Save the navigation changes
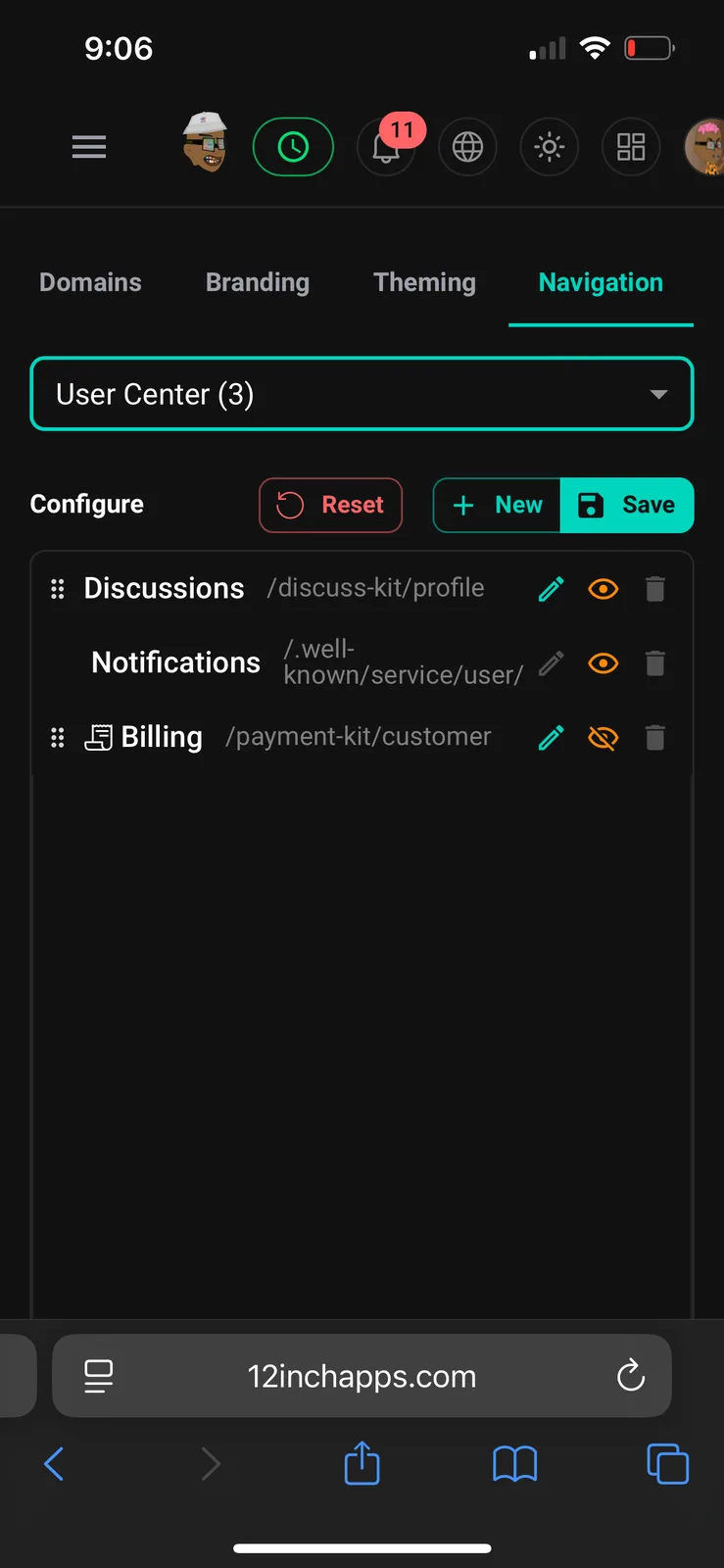 [x=627, y=505]
